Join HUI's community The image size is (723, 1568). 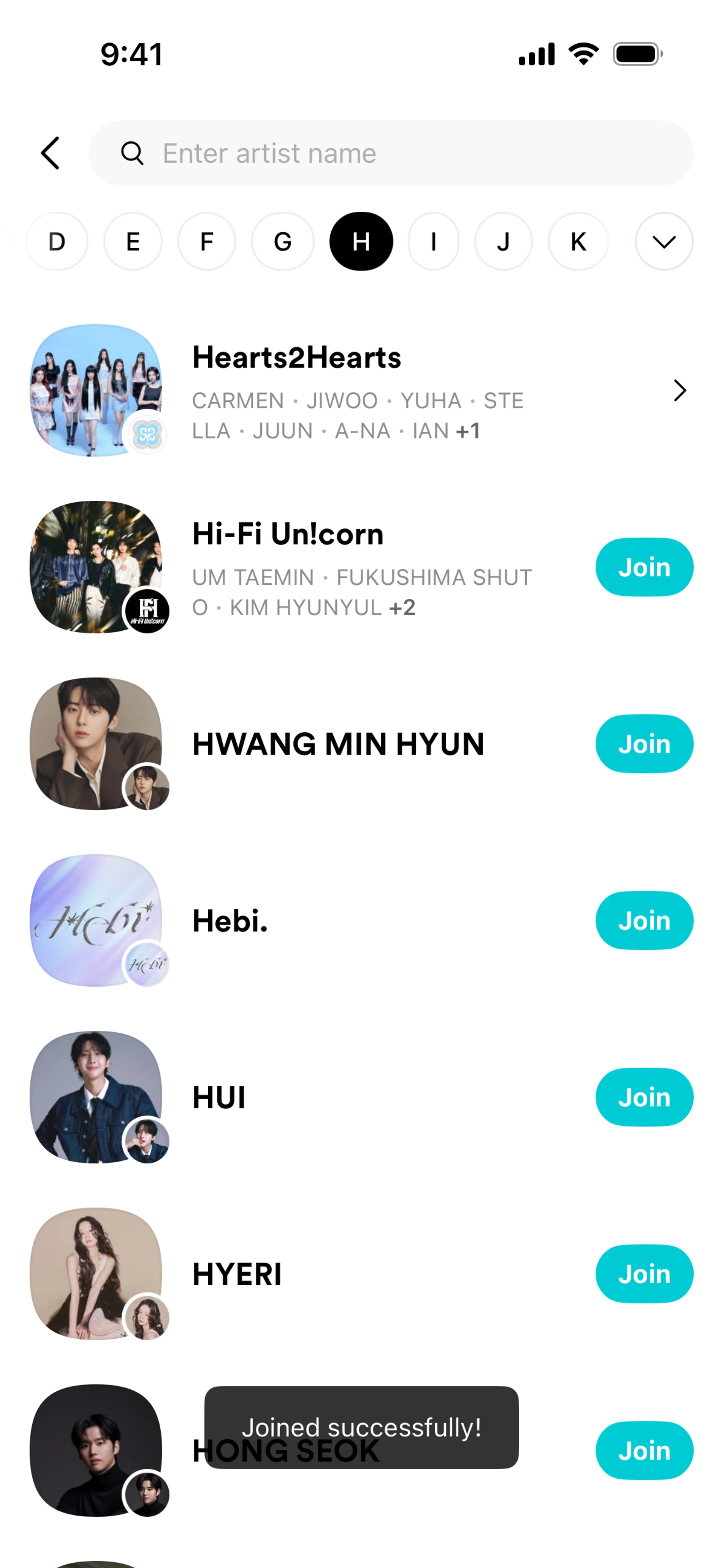click(x=644, y=1097)
